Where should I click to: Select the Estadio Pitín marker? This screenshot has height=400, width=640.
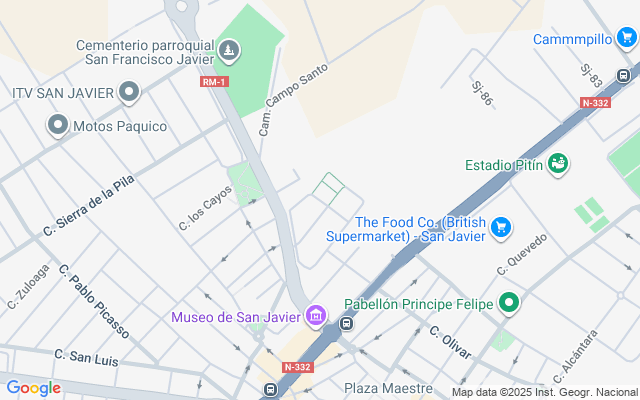[x=558, y=165]
